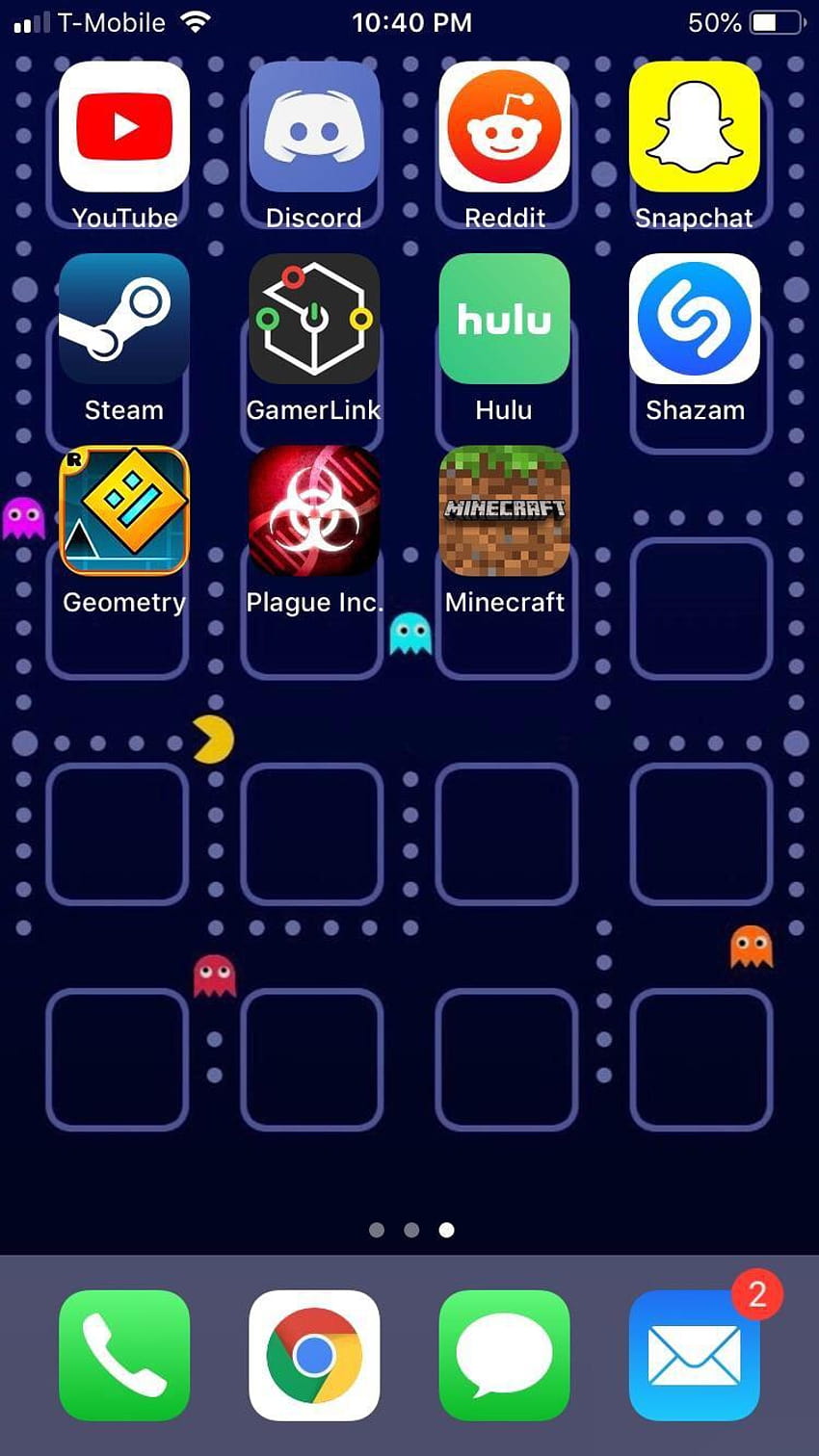
Task: Launch Minecraft
Action: click(504, 510)
